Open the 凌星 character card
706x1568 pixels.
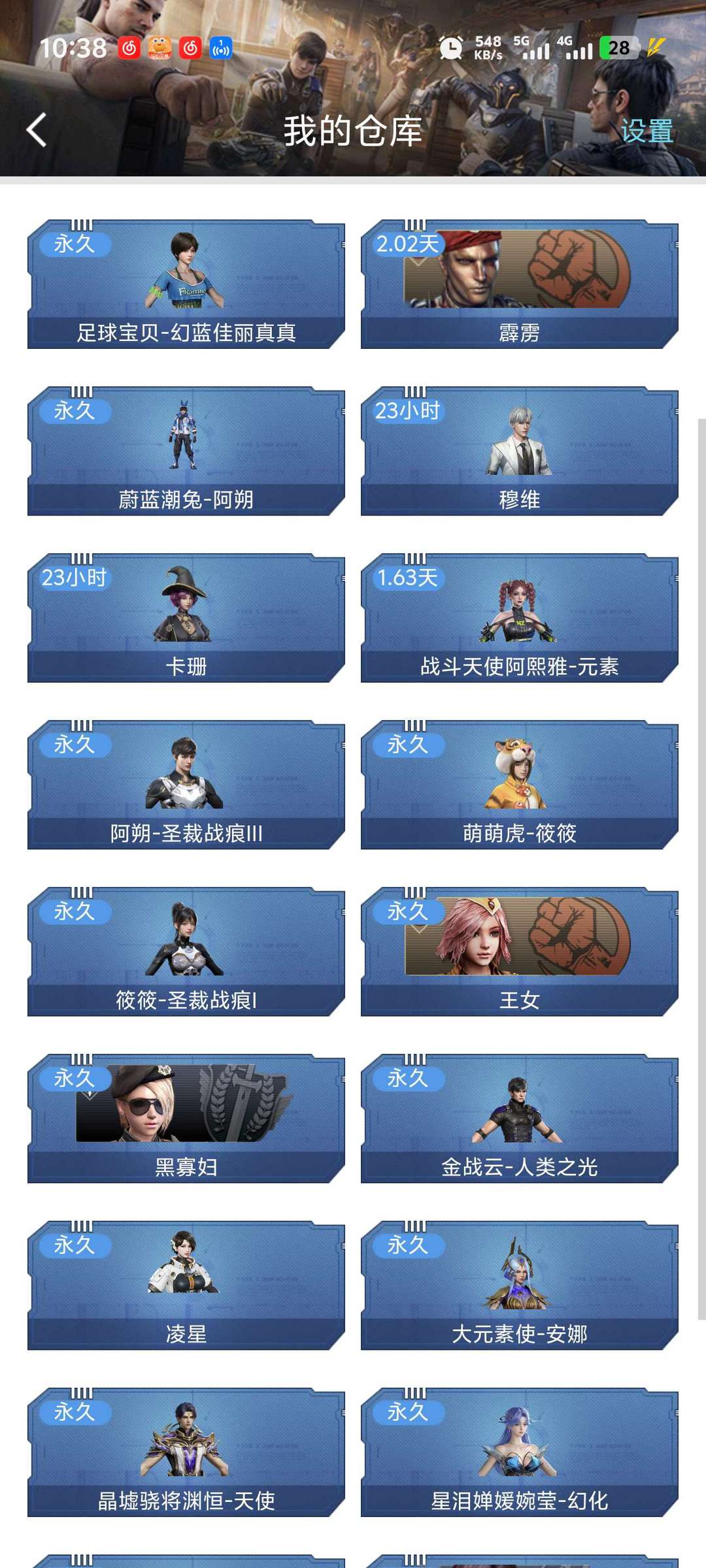(186, 1286)
